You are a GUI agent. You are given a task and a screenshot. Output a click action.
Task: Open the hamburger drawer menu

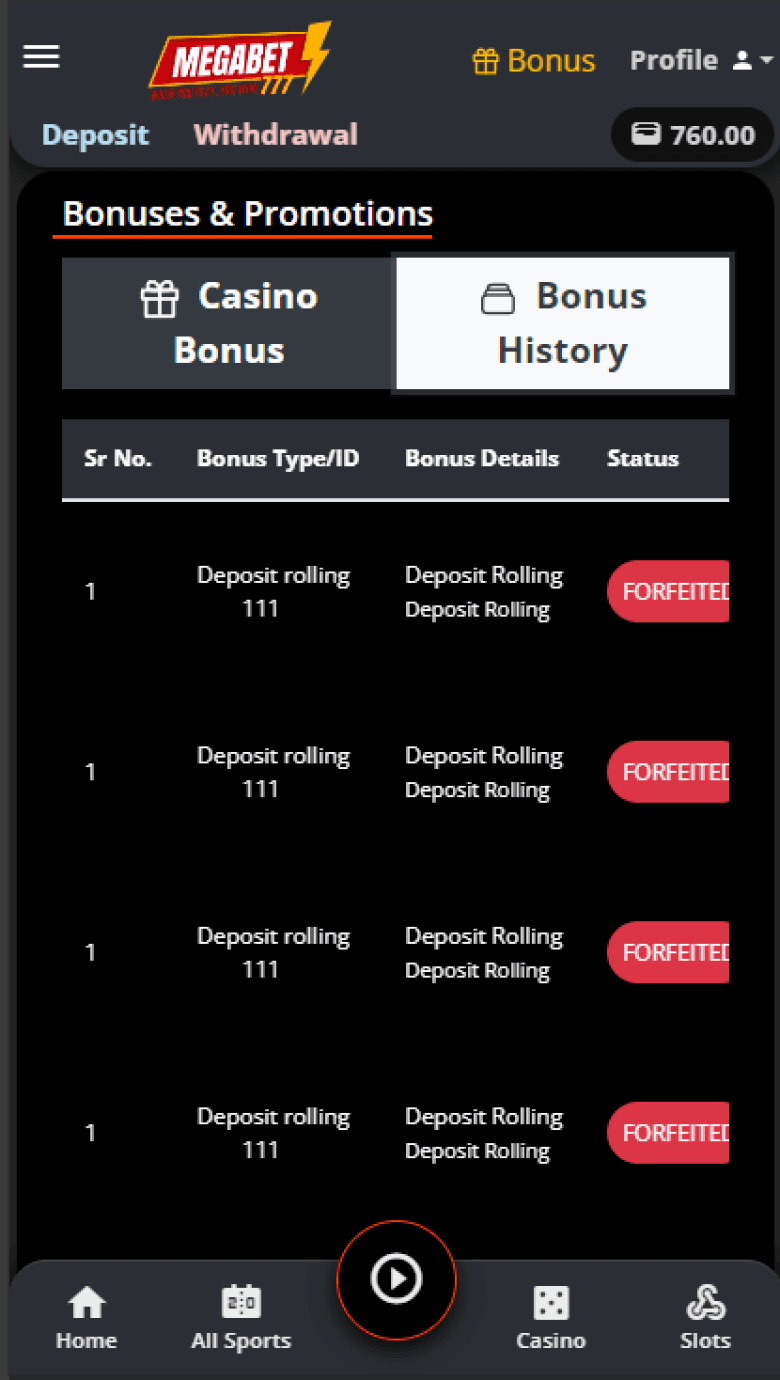pyautogui.click(x=41, y=57)
